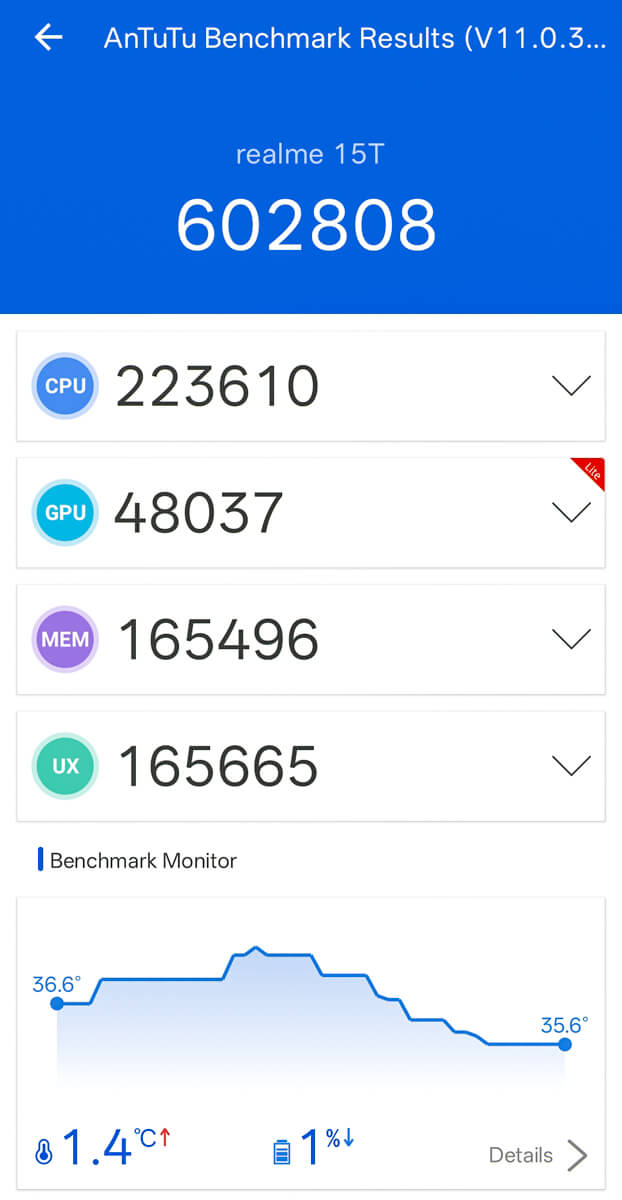Expand the UX score section
Image resolution: width=622 pixels, height=1200 pixels.
coord(571,767)
